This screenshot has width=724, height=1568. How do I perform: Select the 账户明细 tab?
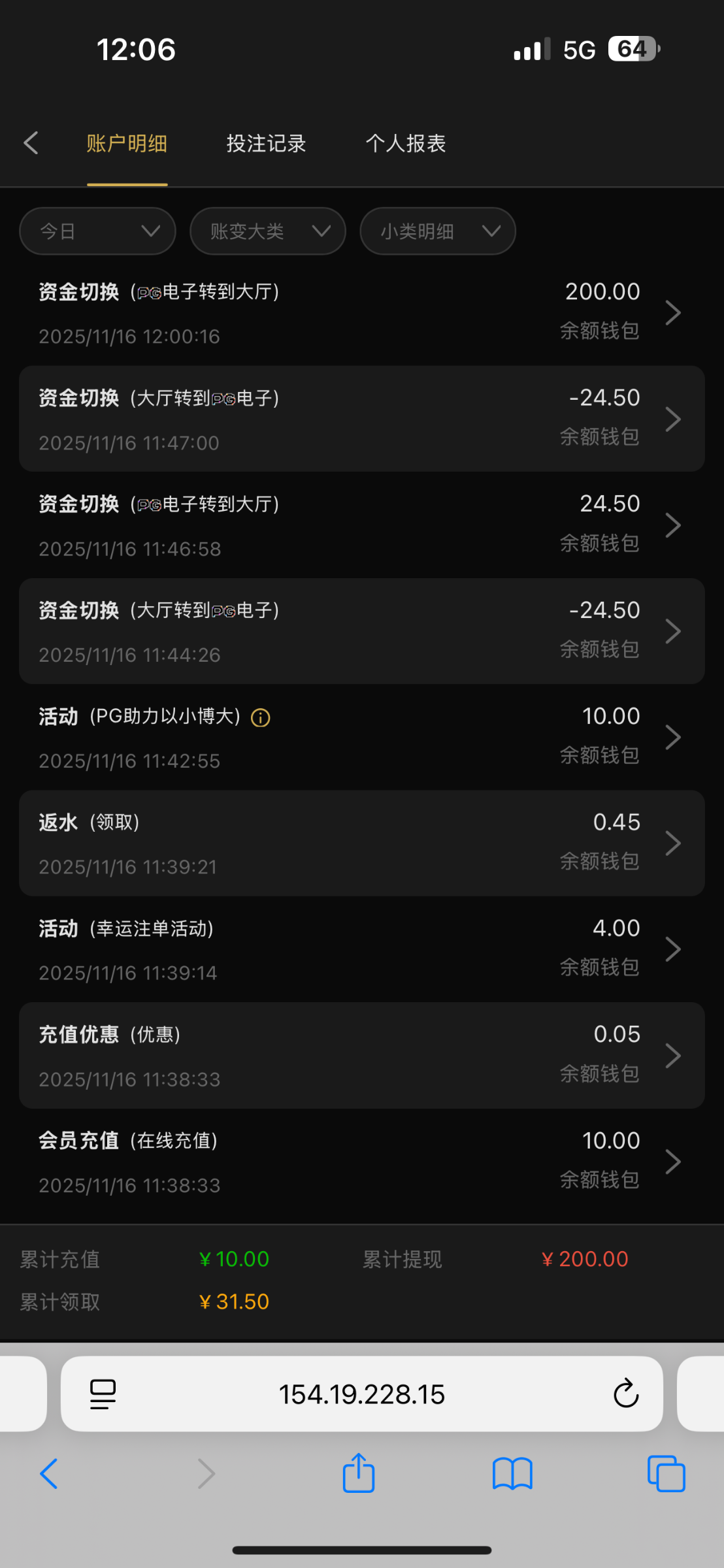127,143
